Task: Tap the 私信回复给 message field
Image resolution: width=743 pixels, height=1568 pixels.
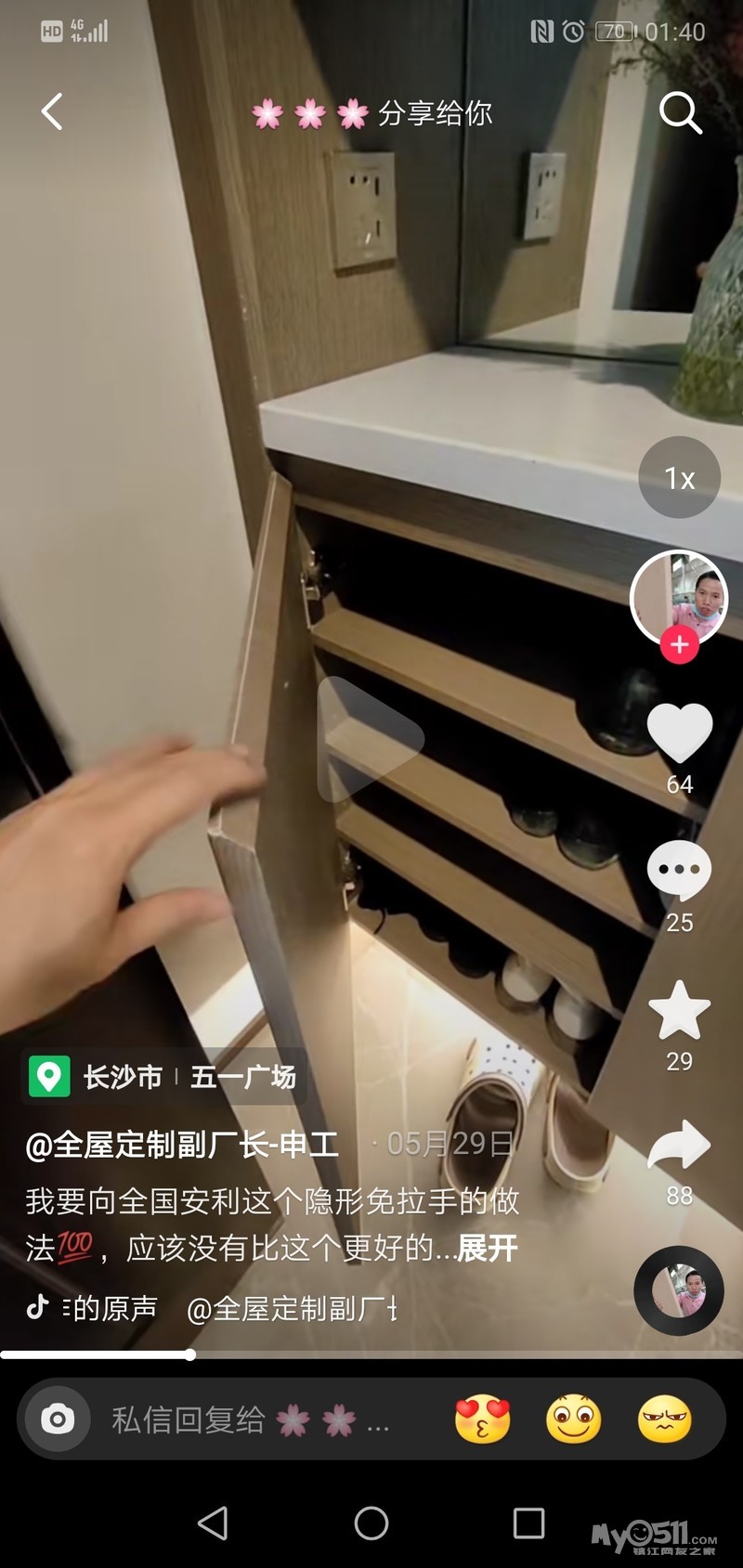Action: [x=251, y=1419]
